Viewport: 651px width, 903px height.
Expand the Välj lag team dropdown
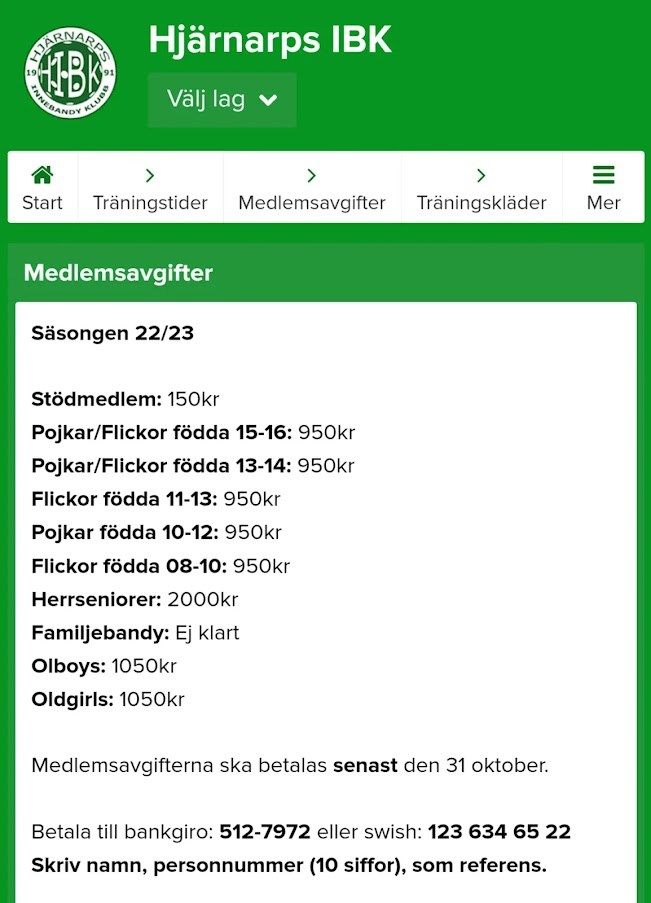pyautogui.click(x=222, y=100)
